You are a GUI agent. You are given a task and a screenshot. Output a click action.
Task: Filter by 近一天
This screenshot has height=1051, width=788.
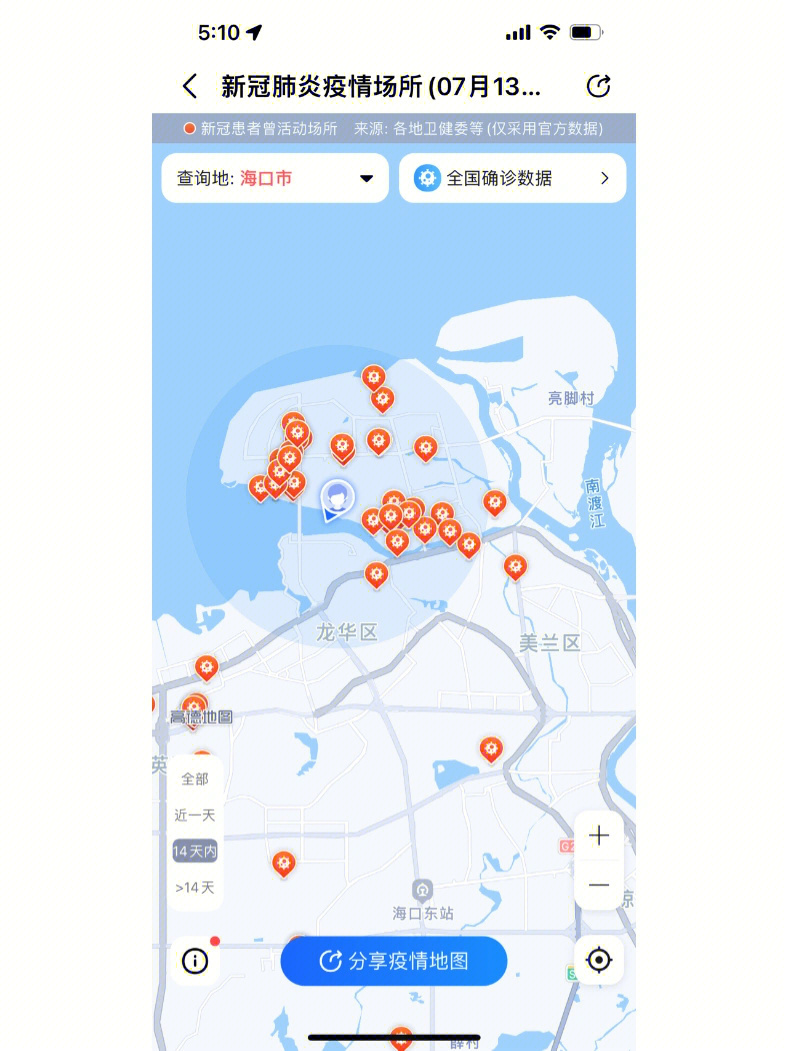click(x=195, y=815)
